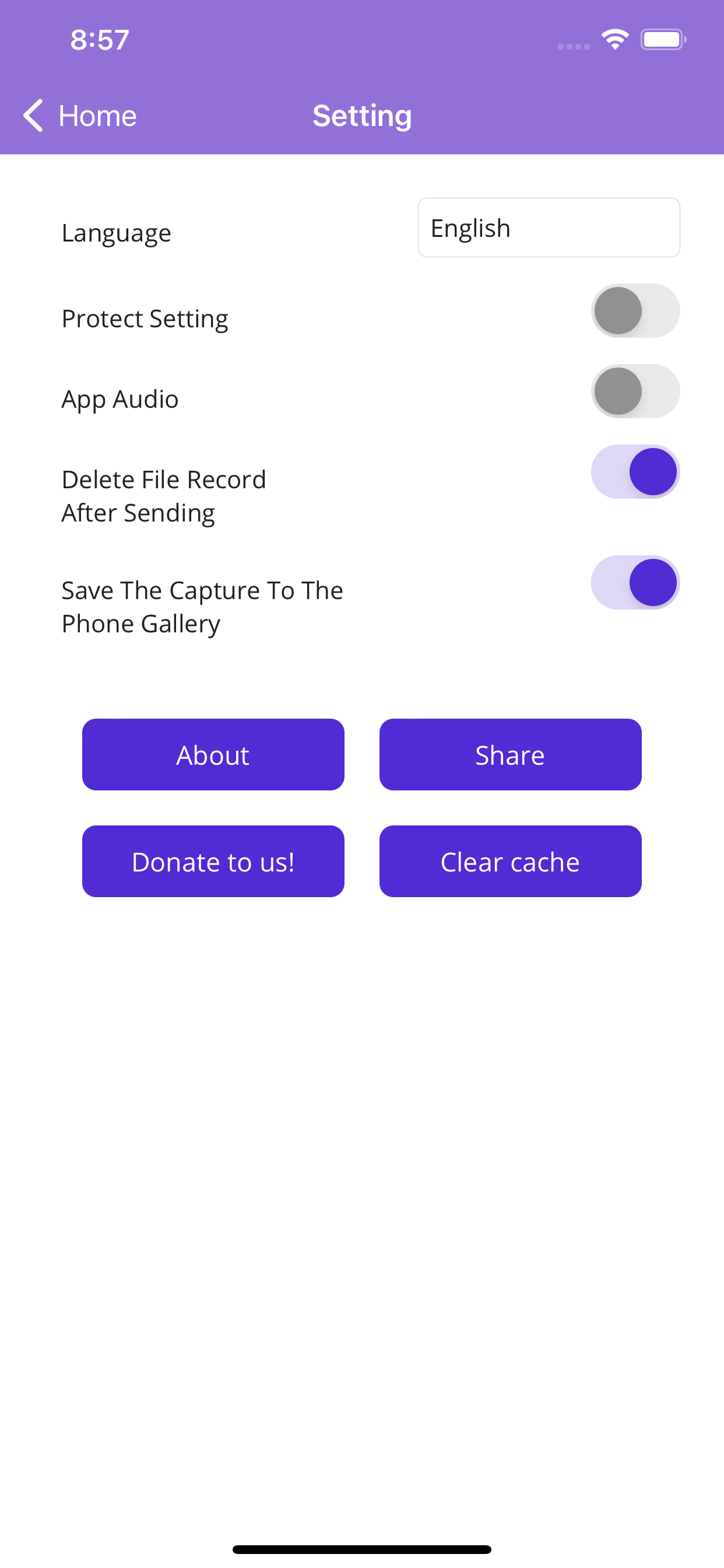Enable the Protect Setting toggle
This screenshot has width=724, height=1568.
point(635,310)
